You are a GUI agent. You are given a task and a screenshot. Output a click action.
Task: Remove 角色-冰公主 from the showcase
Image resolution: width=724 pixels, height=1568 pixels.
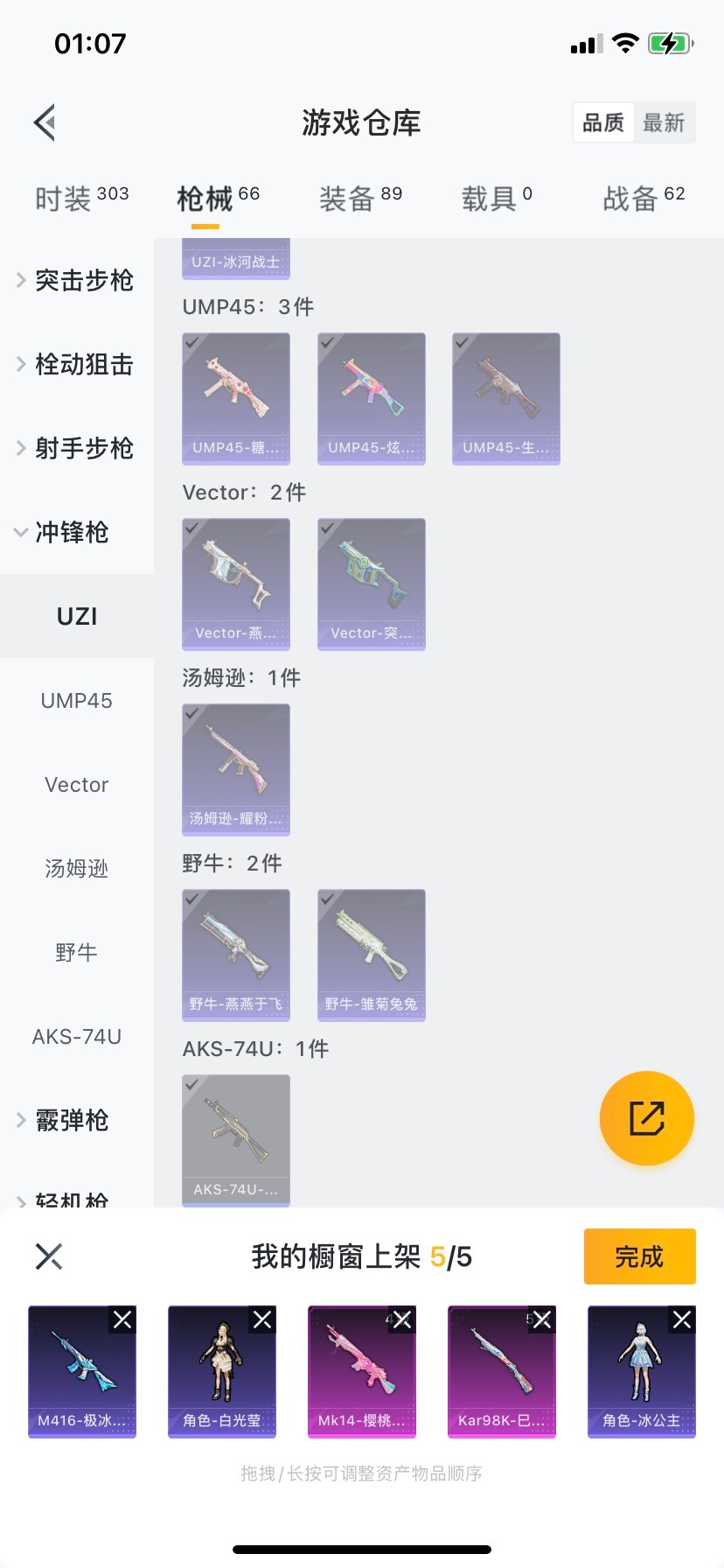tap(682, 1319)
